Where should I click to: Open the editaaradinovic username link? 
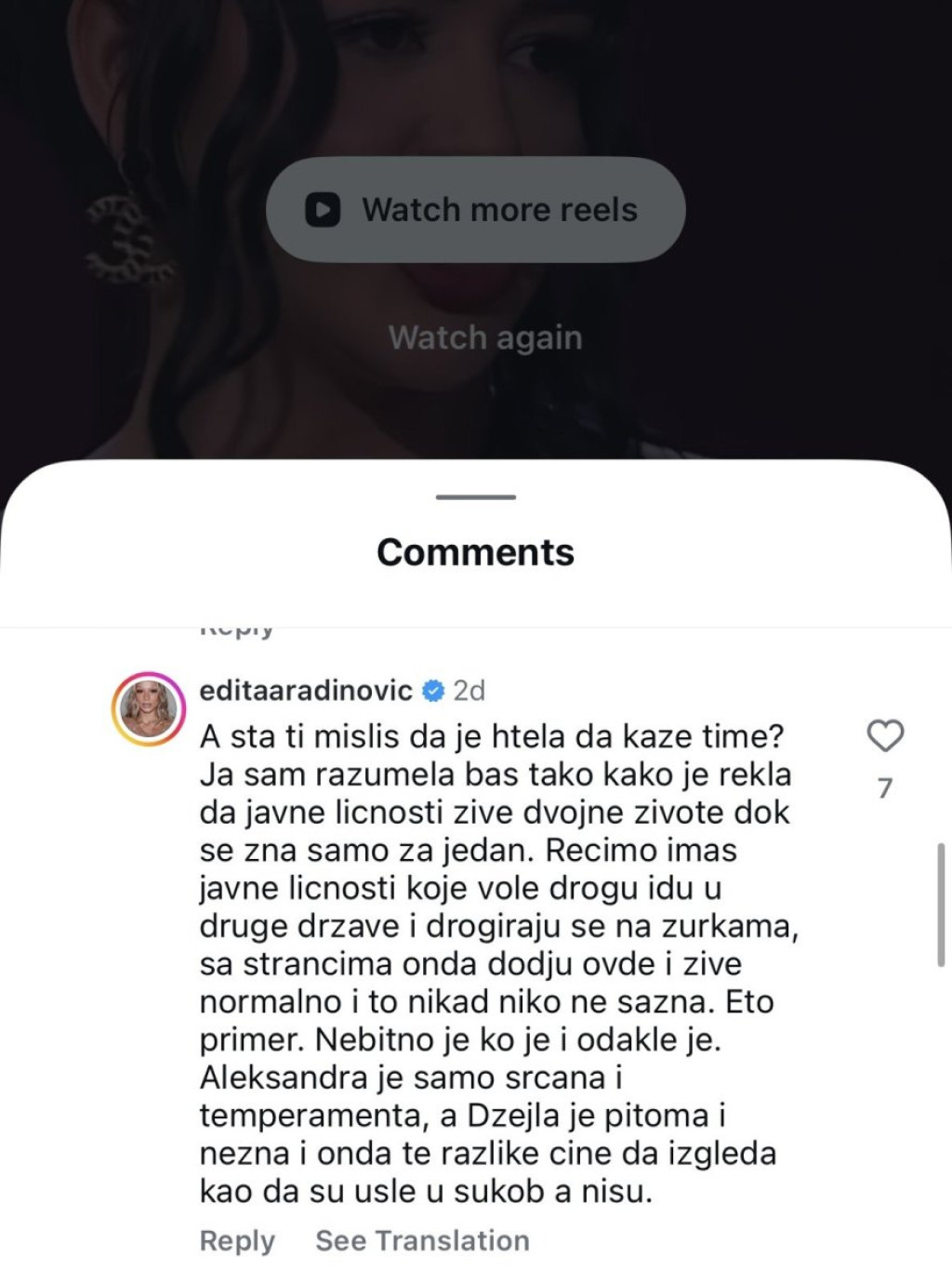[306, 690]
